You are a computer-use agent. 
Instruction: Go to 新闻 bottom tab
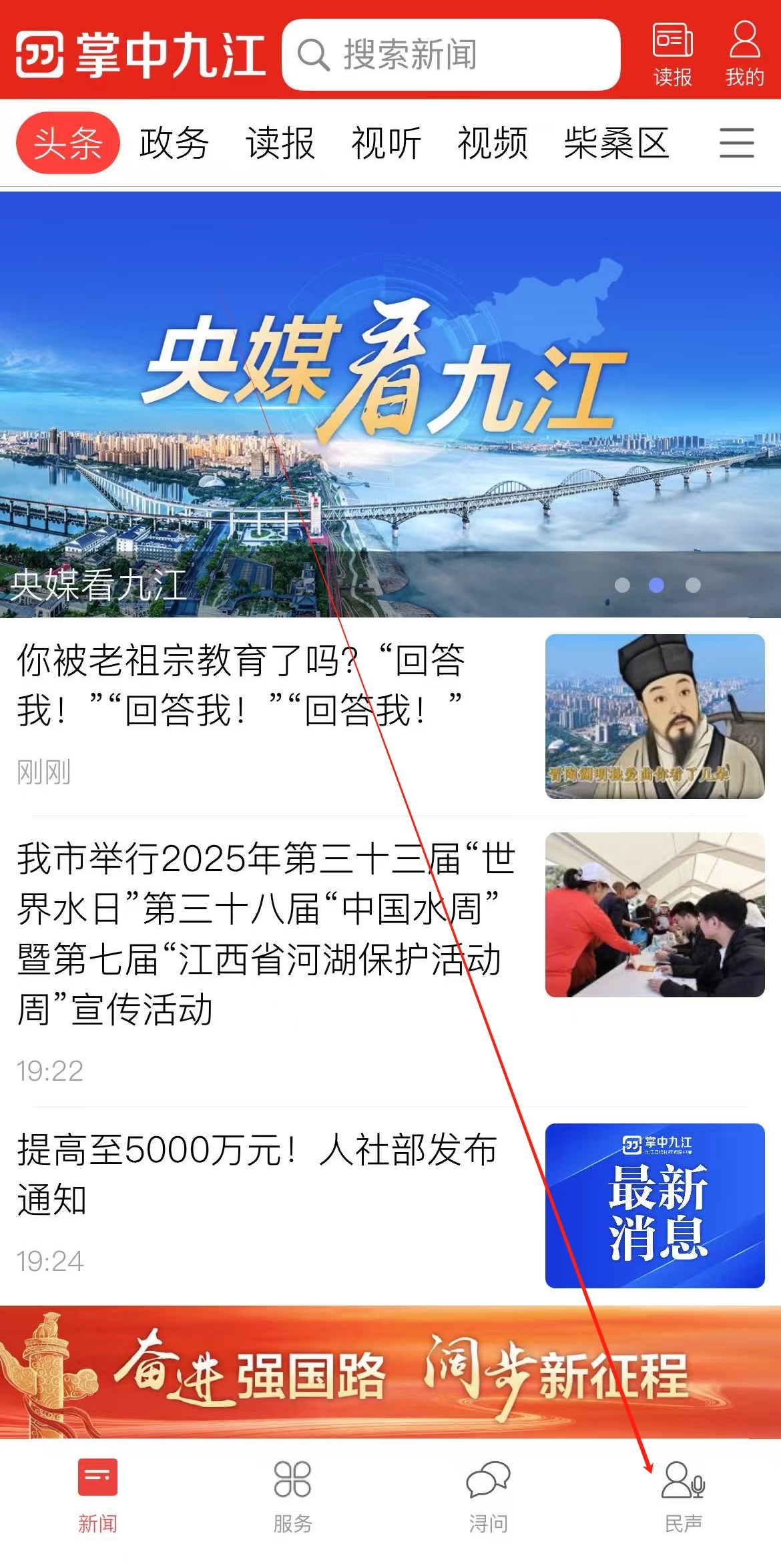pos(97,1495)
